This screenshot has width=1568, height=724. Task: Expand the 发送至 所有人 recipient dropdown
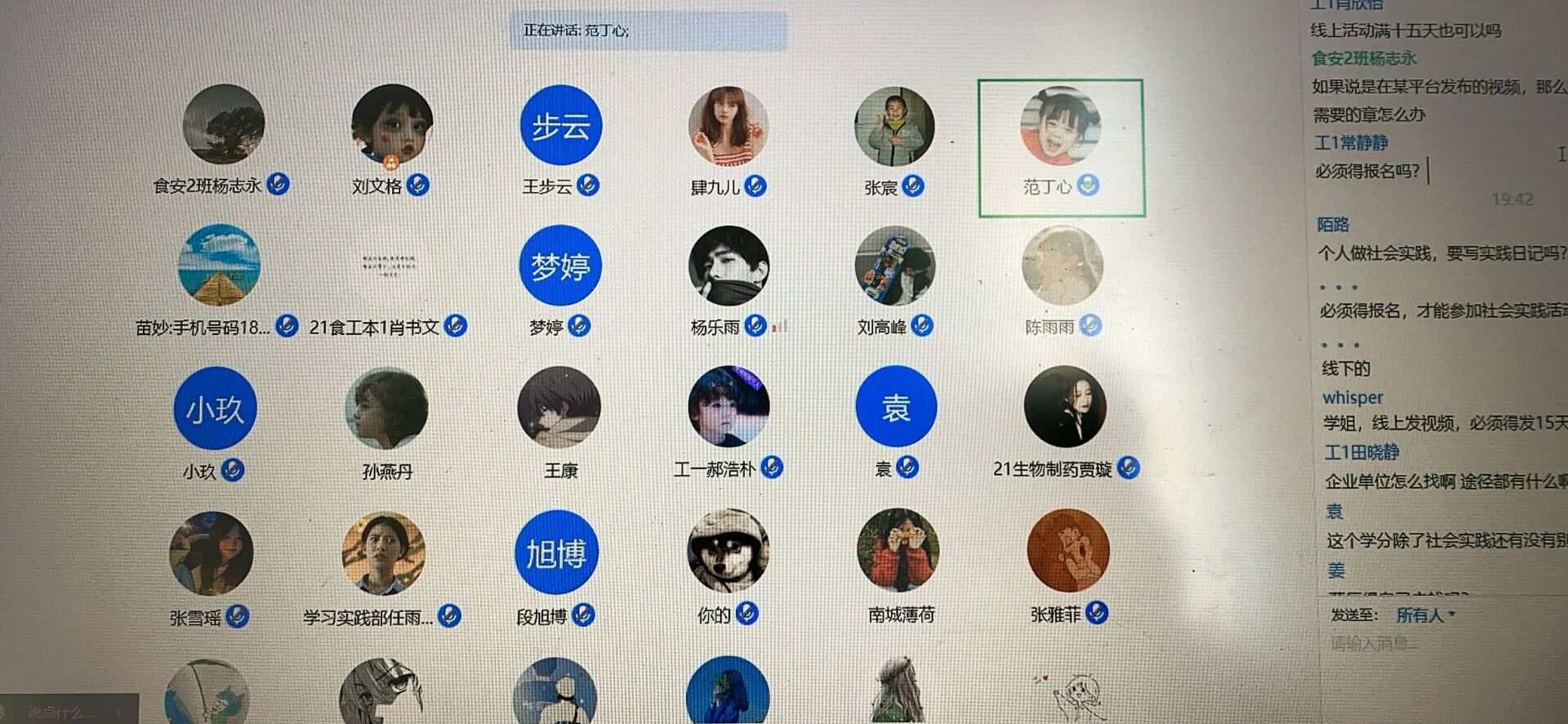tap(1425, 615)
